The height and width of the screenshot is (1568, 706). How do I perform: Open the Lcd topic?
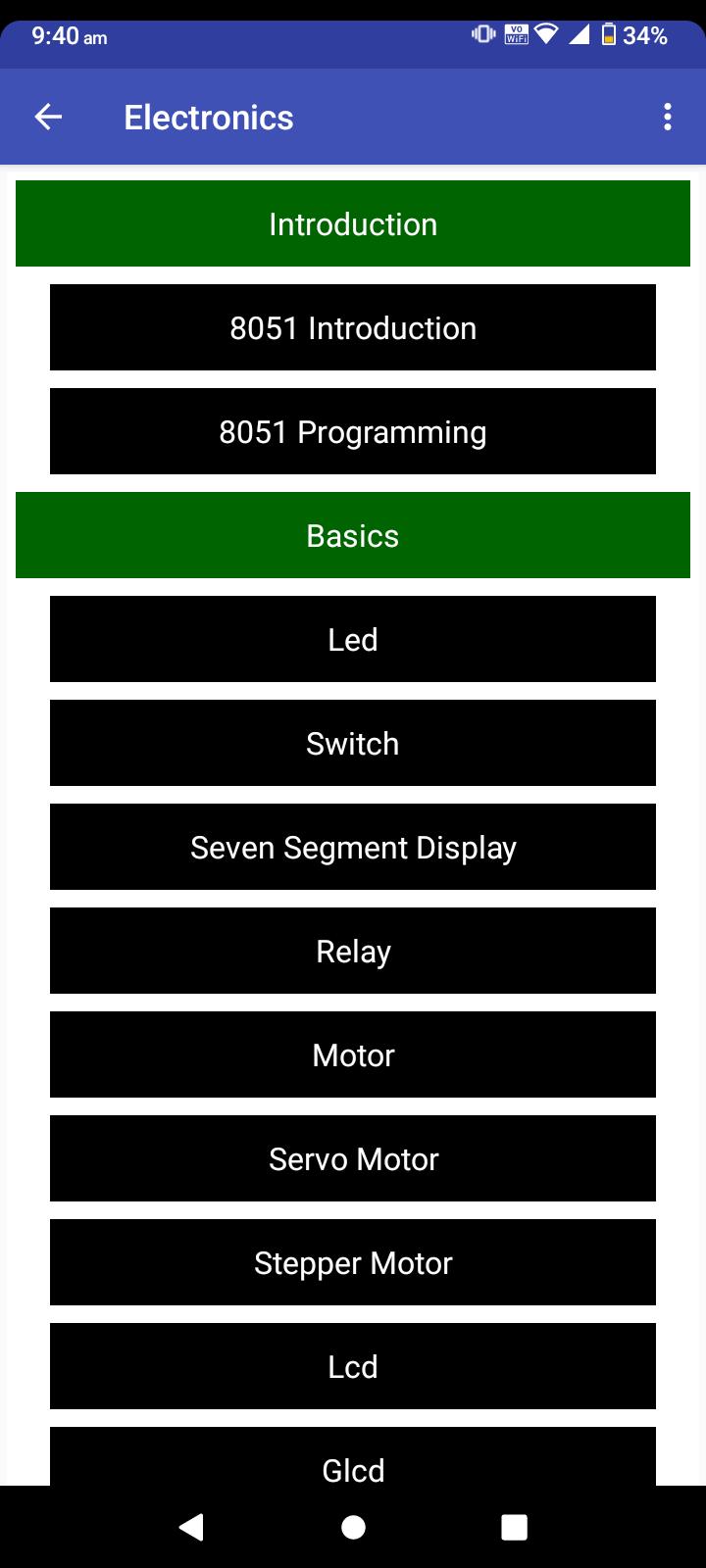point(353,1366)
